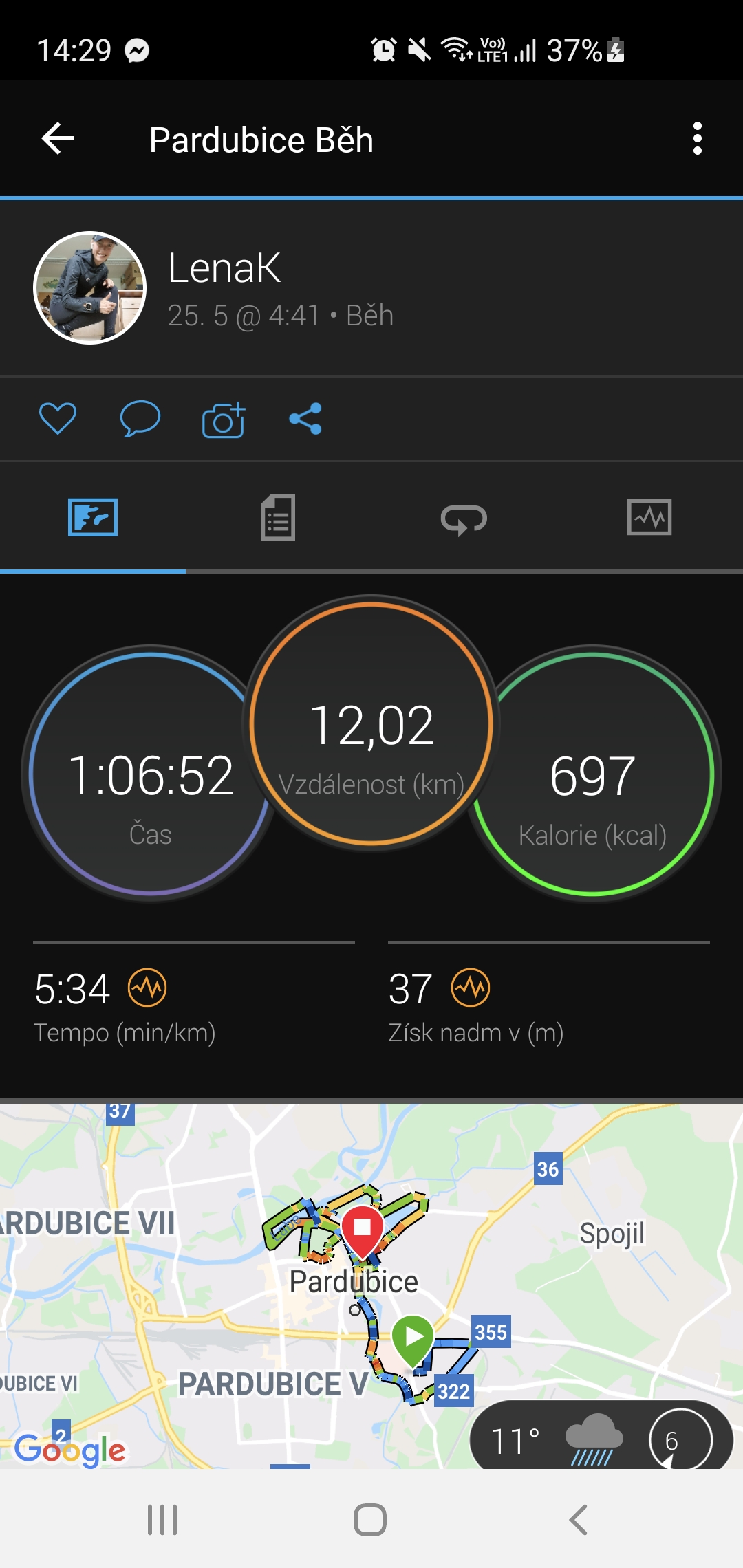The image size is (743, 1568).
Task: Add a photo with the camera icon
Action: pyautogui.click(x=224, y=419)
